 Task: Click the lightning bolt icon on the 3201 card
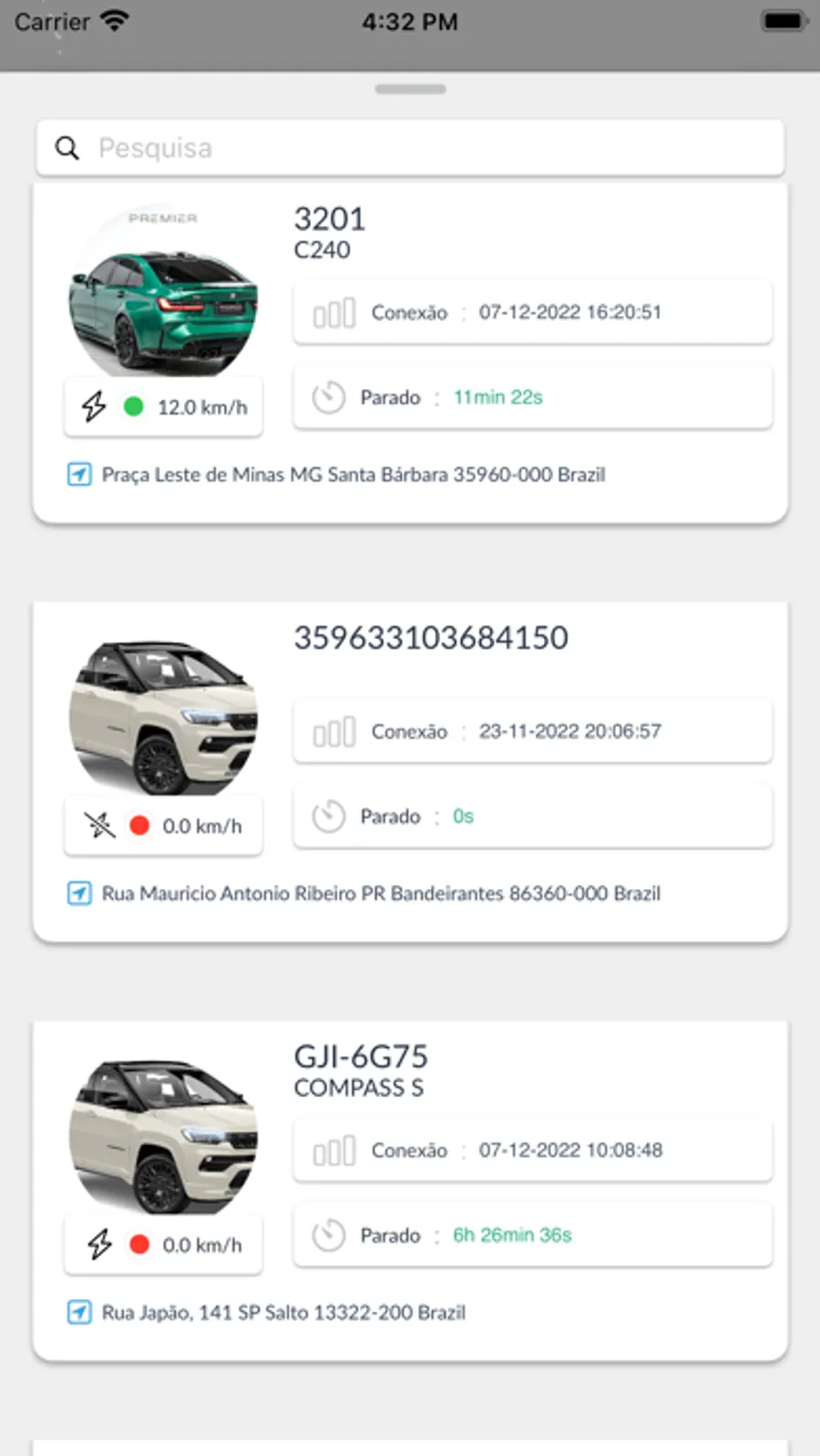pos(94,406)
